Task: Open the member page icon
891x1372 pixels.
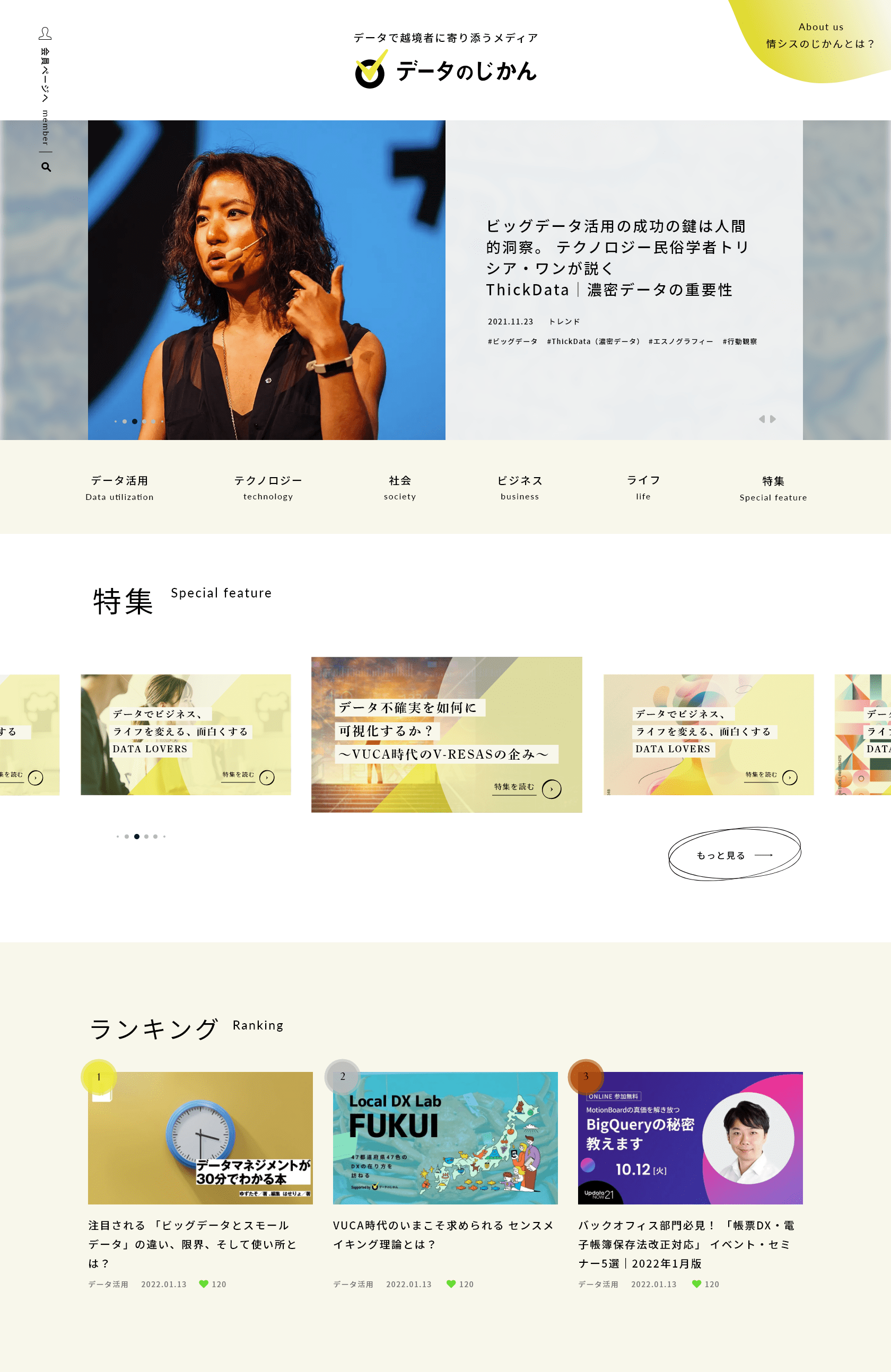Action: [45, 34]
